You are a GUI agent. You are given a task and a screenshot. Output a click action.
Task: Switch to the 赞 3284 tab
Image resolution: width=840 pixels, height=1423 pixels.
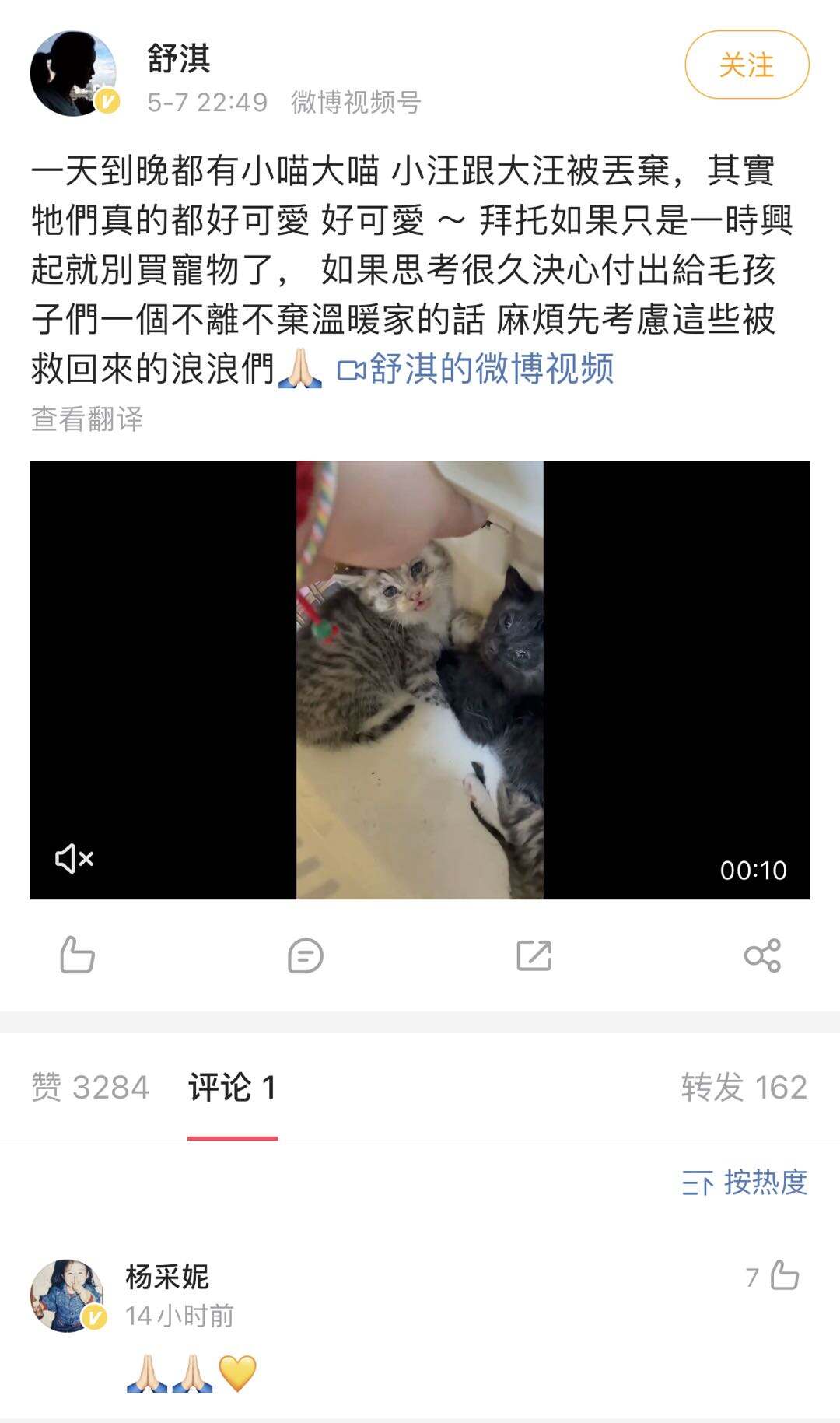90,1087
